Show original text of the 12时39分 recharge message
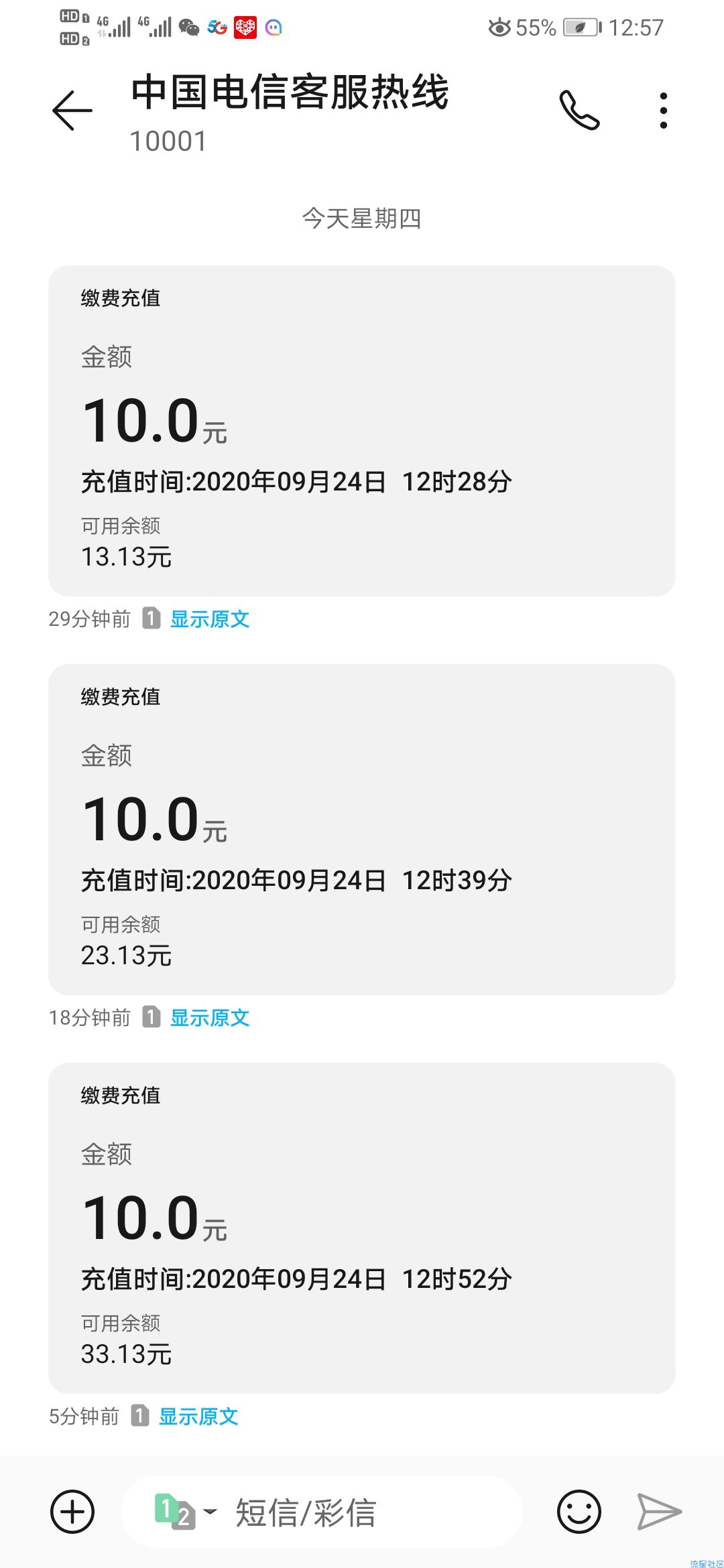The image size is (724, 1568). [x=210, y=1017]
